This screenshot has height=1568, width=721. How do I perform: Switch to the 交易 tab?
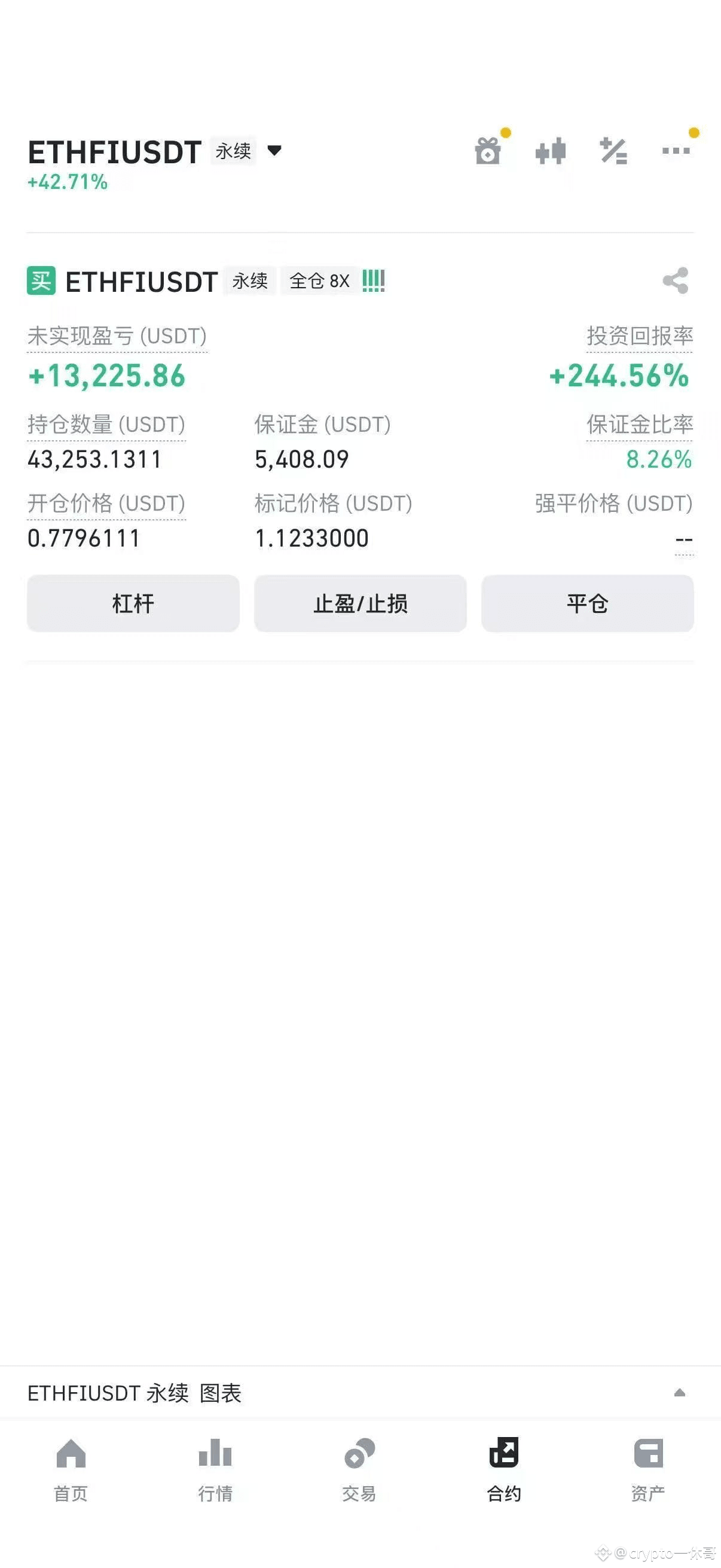click(x=359, y=1469)
